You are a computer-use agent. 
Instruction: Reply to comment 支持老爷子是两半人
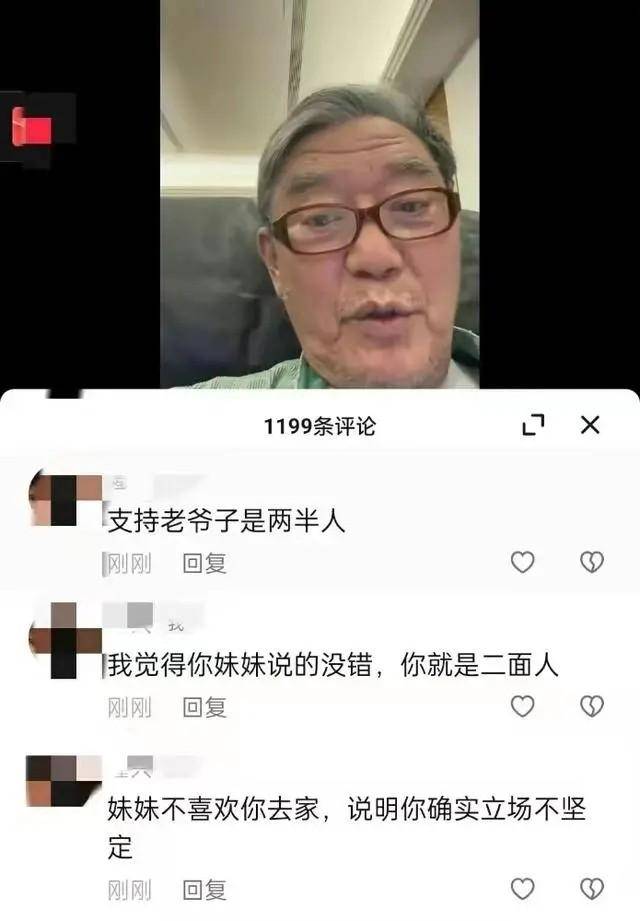tap(204, 563)
